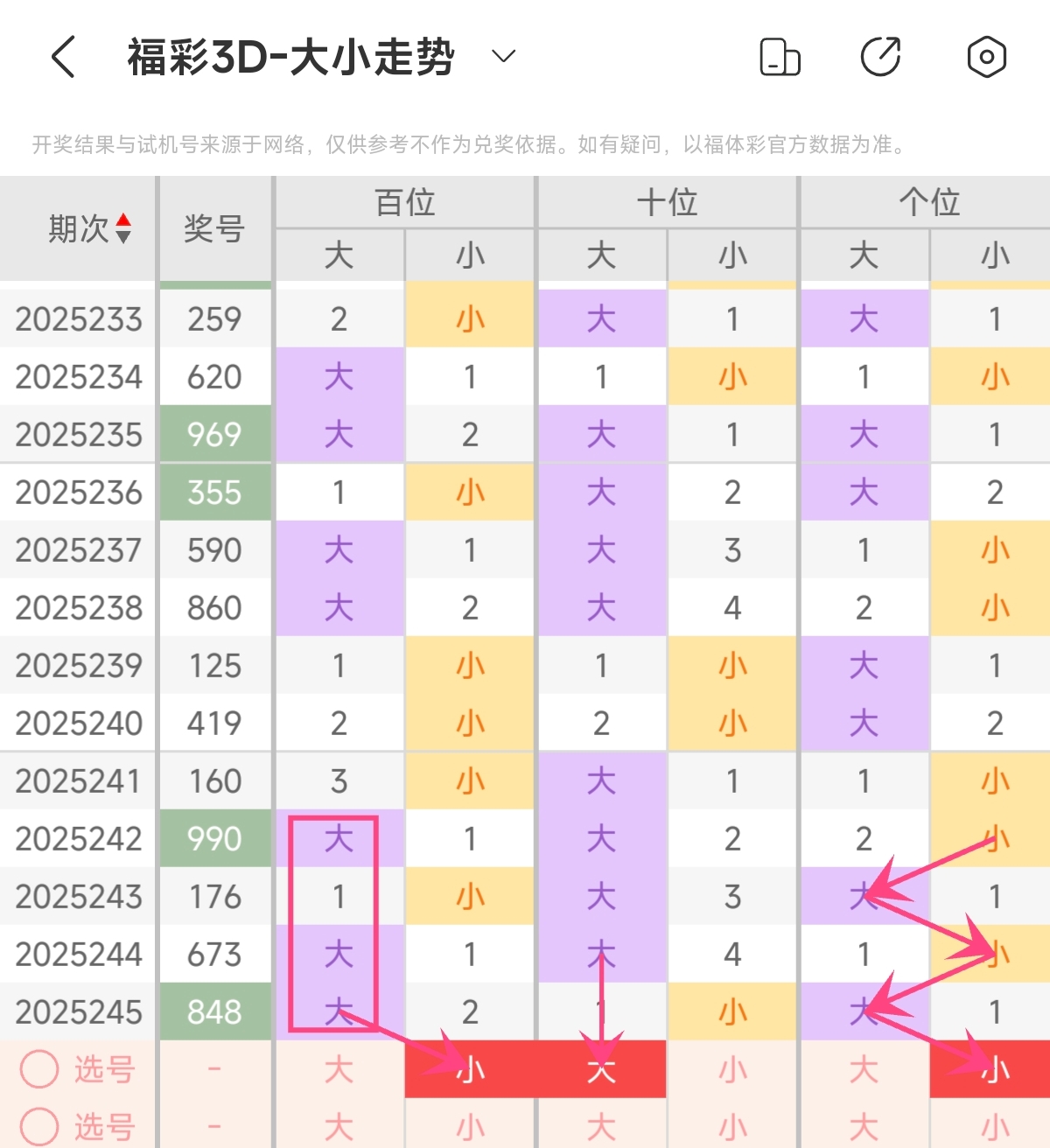Pick 小 for 十位 in first 选号 row
Viewport: 1050px width, 1148px height.
point(732,1069)
